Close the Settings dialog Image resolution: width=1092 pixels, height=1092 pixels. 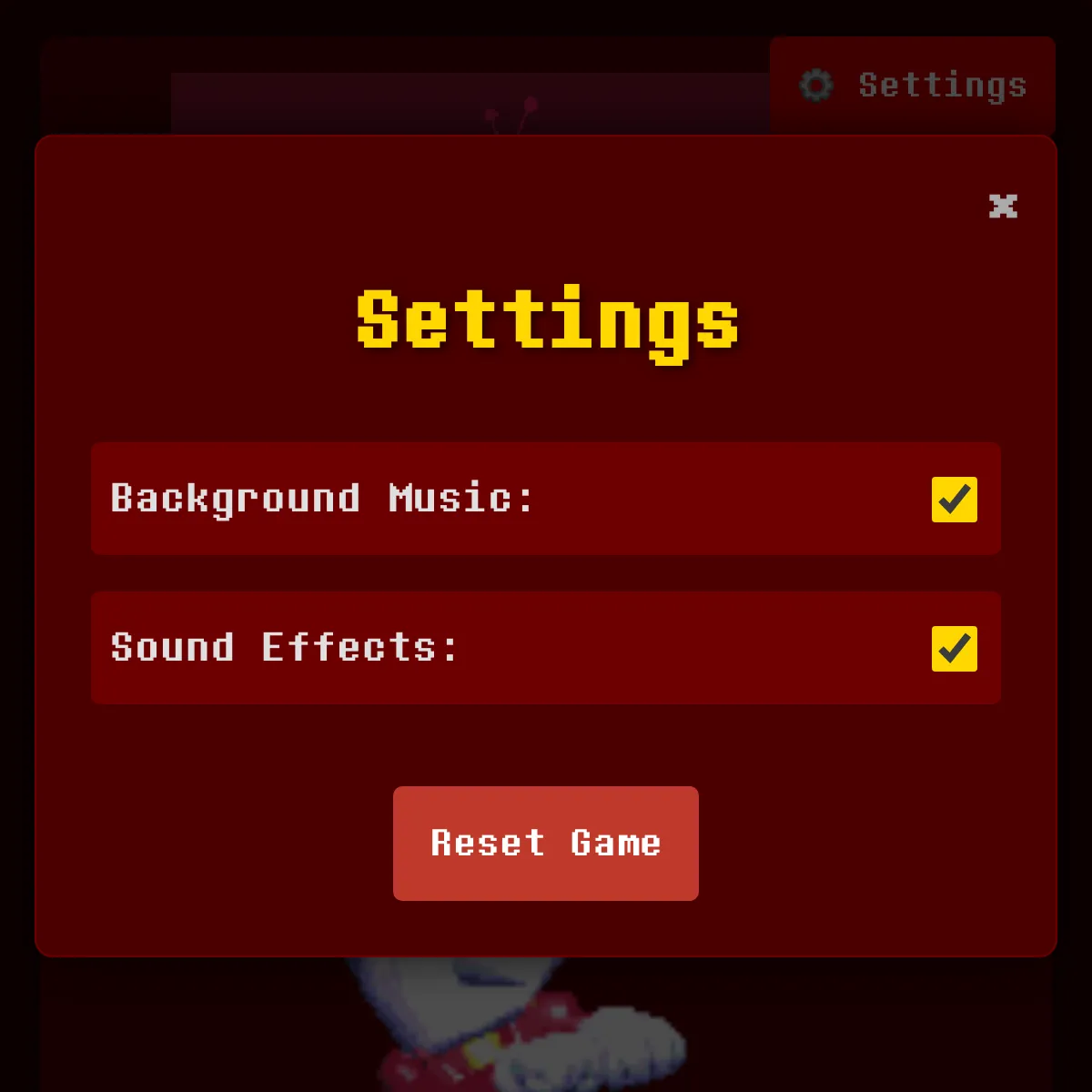coord(1003,206)
